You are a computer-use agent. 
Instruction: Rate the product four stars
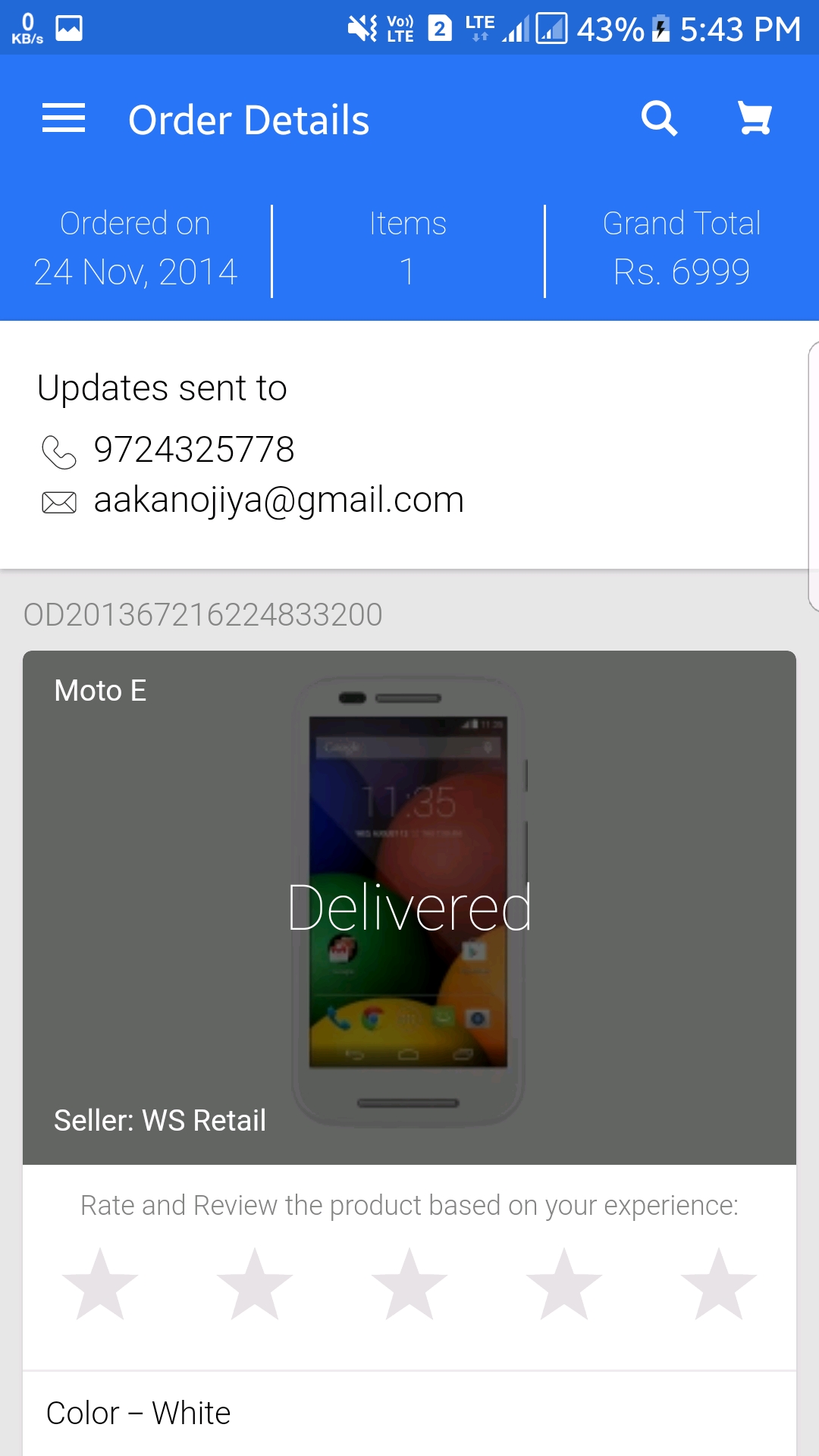pos(564,1285)
